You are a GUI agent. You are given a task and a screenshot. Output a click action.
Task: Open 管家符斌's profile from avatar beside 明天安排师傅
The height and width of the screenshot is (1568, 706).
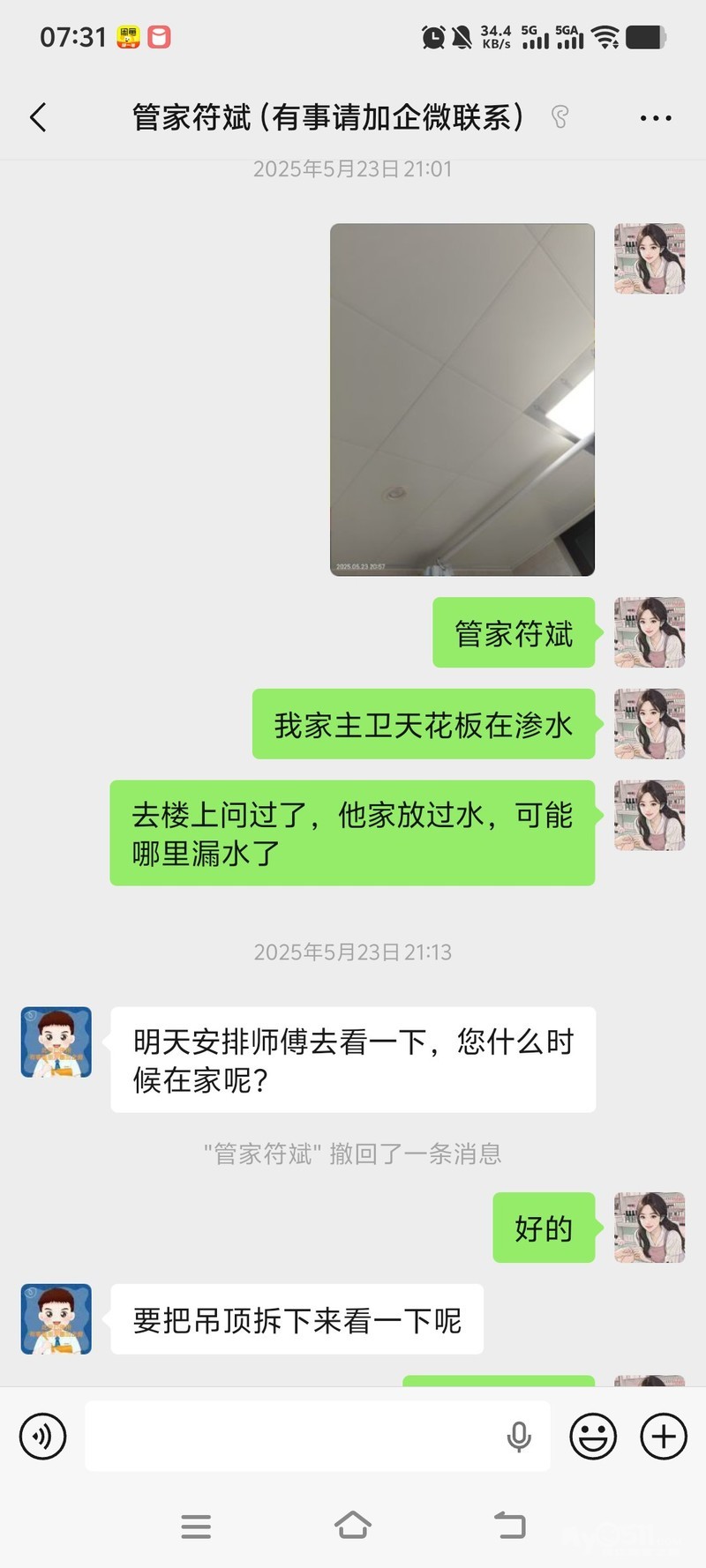(56, 1042)
